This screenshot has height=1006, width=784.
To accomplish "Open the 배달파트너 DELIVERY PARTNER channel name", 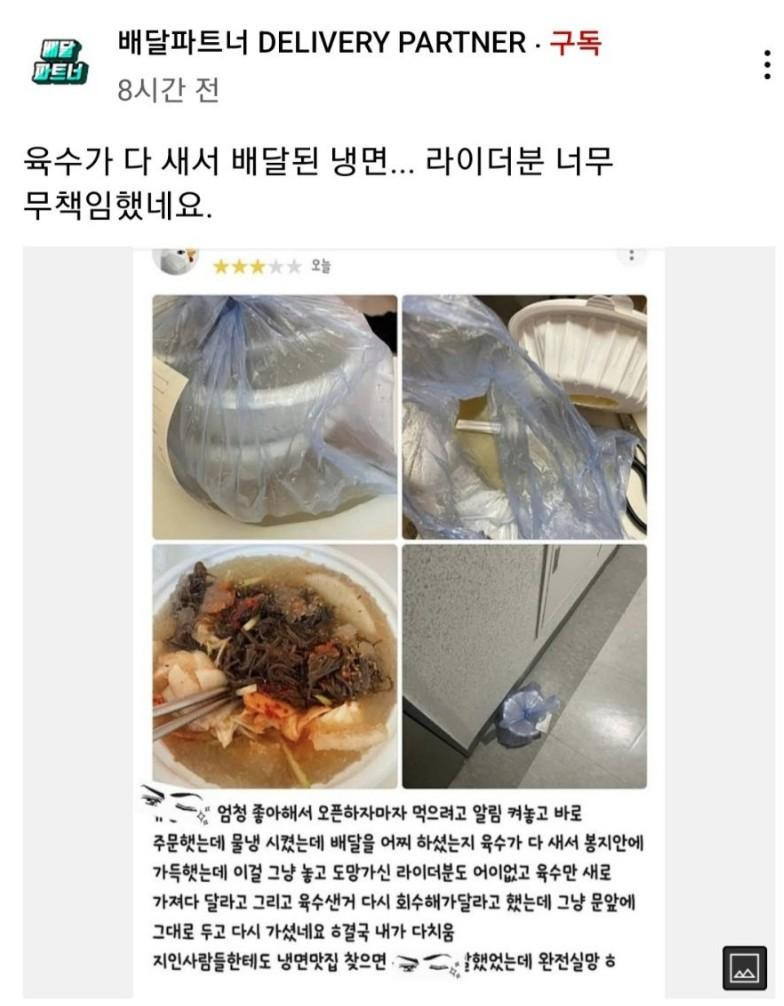I will (x=321, y=43).
